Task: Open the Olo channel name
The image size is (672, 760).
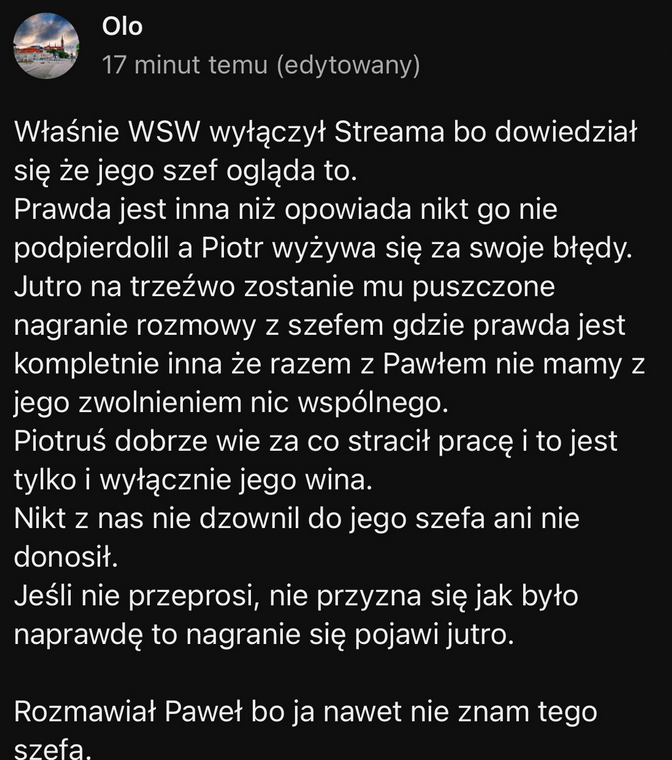Action: pos(123,27)
